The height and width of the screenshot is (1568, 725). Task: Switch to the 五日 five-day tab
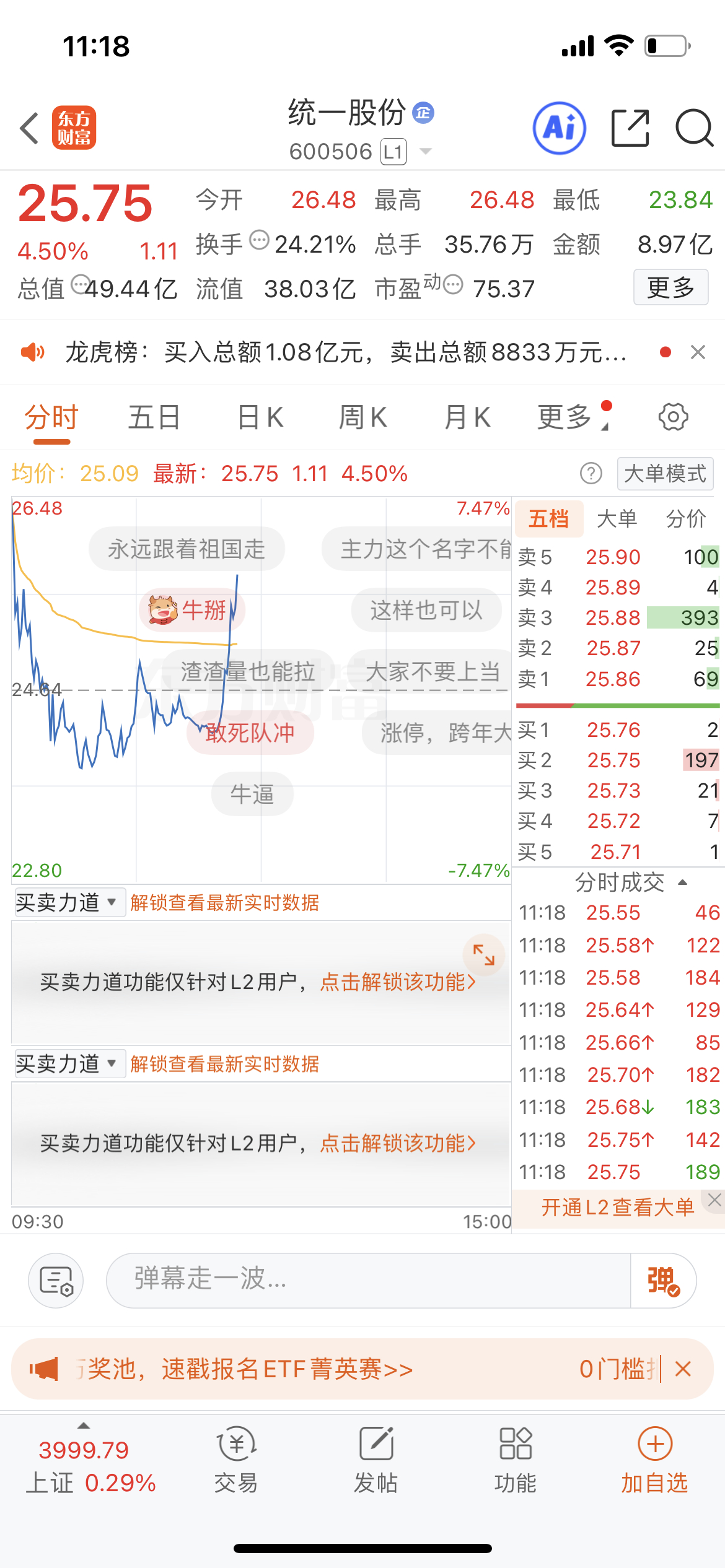pos(152,417)
